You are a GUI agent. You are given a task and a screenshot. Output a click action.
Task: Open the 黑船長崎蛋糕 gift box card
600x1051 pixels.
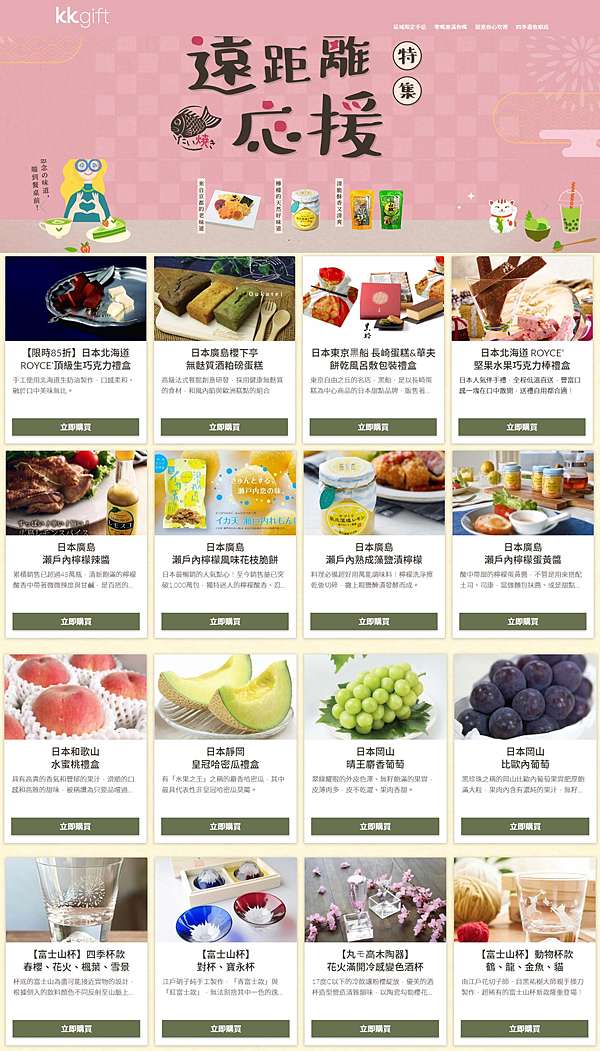373,349
